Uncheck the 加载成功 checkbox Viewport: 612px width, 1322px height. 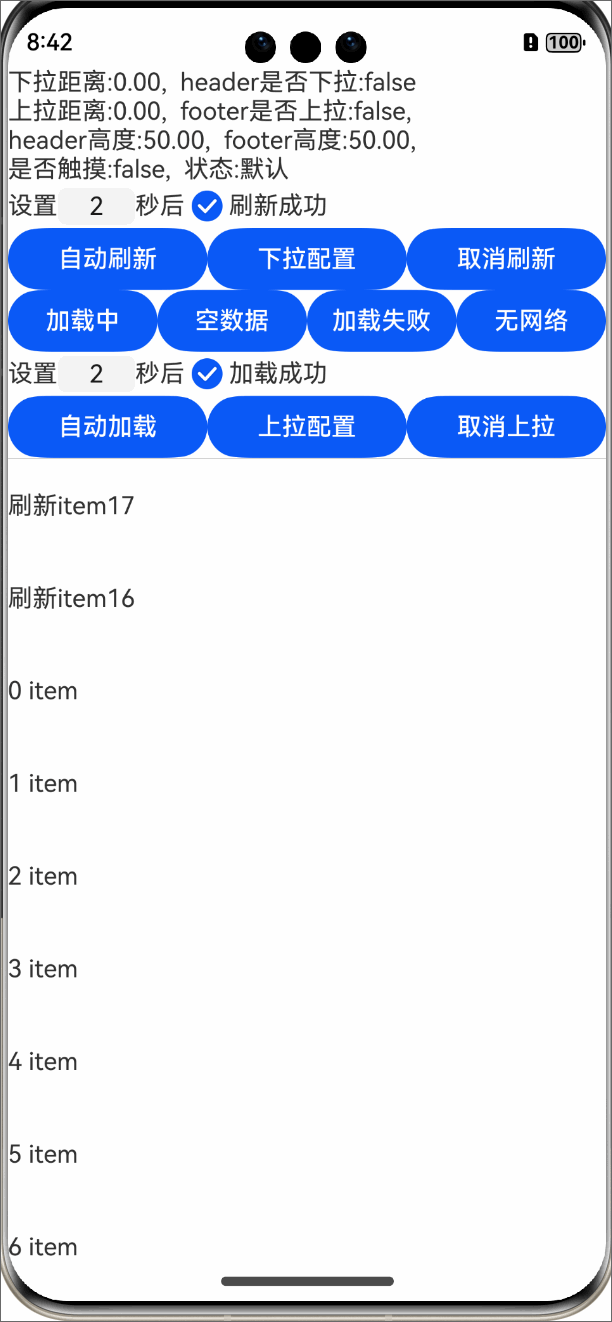207,374
